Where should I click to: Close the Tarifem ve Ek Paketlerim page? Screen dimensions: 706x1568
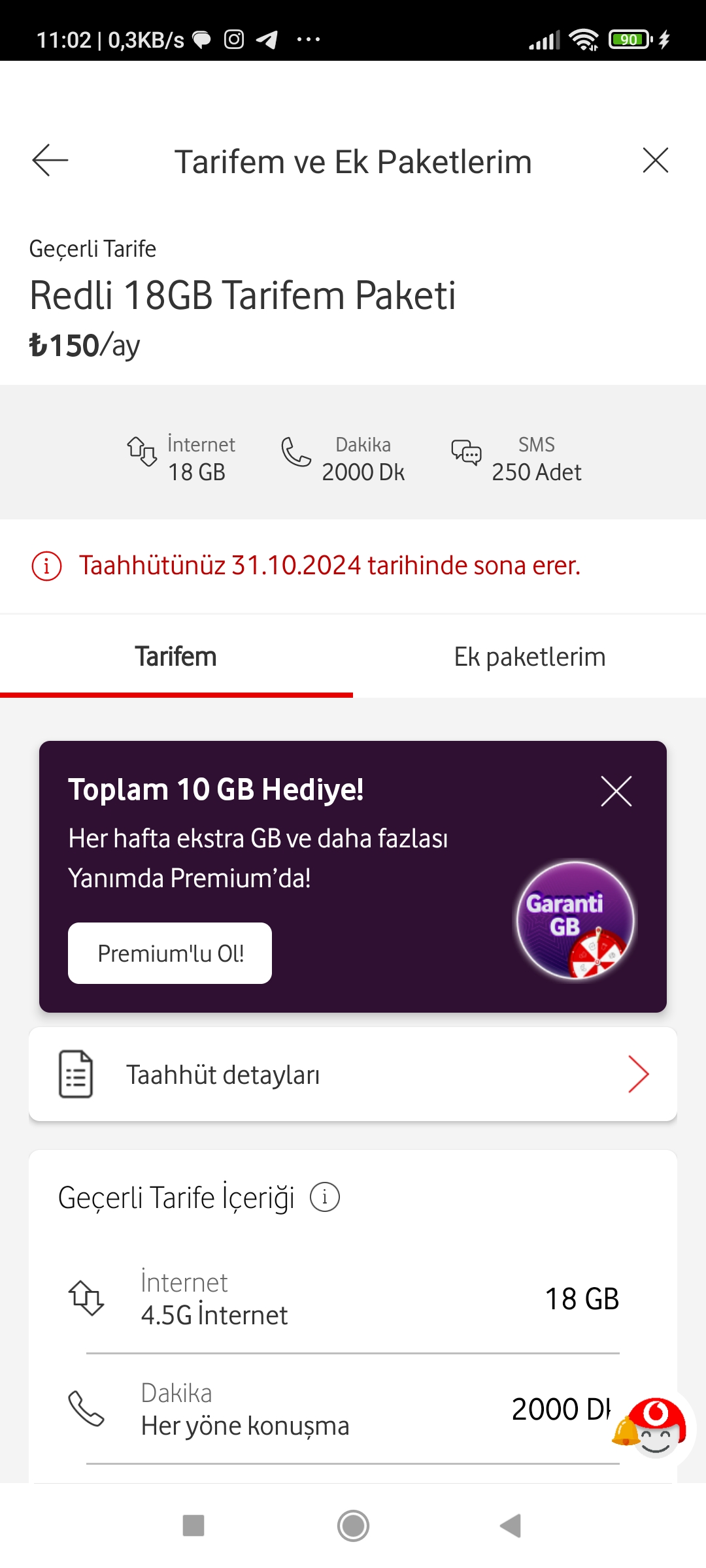(x=655, y=160)
